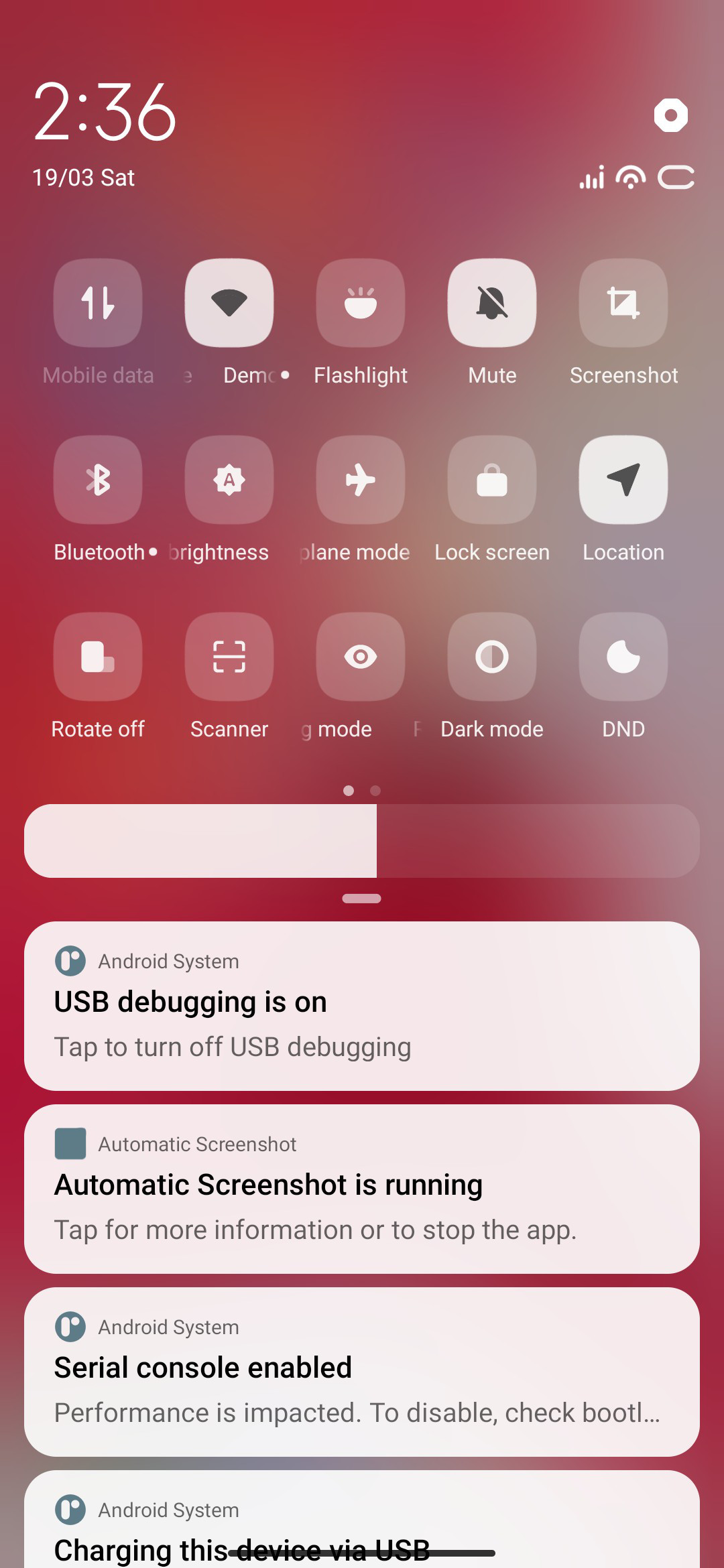The height and width of the screenshot is (1568, 724).
Task: Tap the brightness slider bar
Action: [x=362, y=841]
